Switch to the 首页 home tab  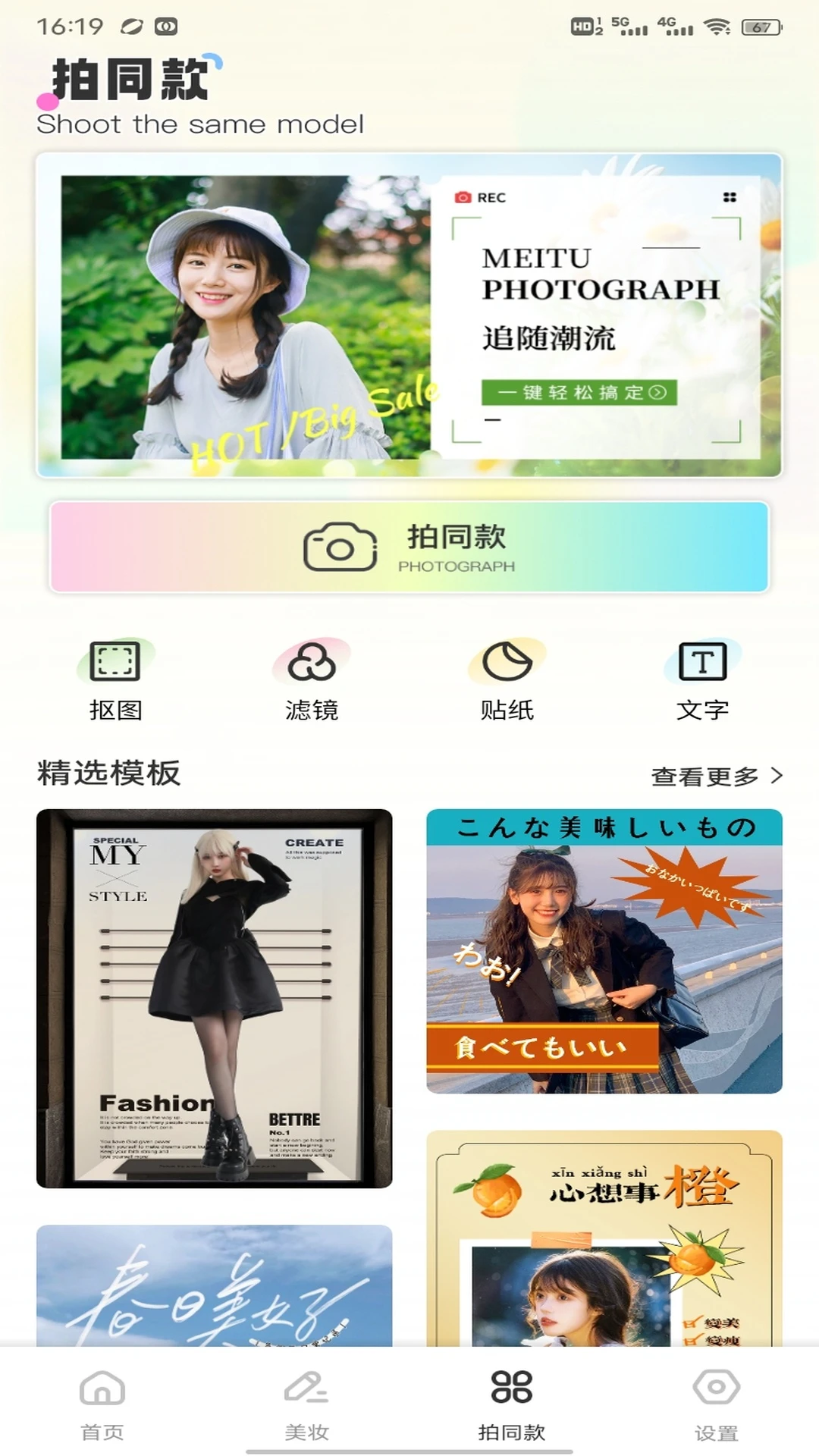coord(102,1403)
